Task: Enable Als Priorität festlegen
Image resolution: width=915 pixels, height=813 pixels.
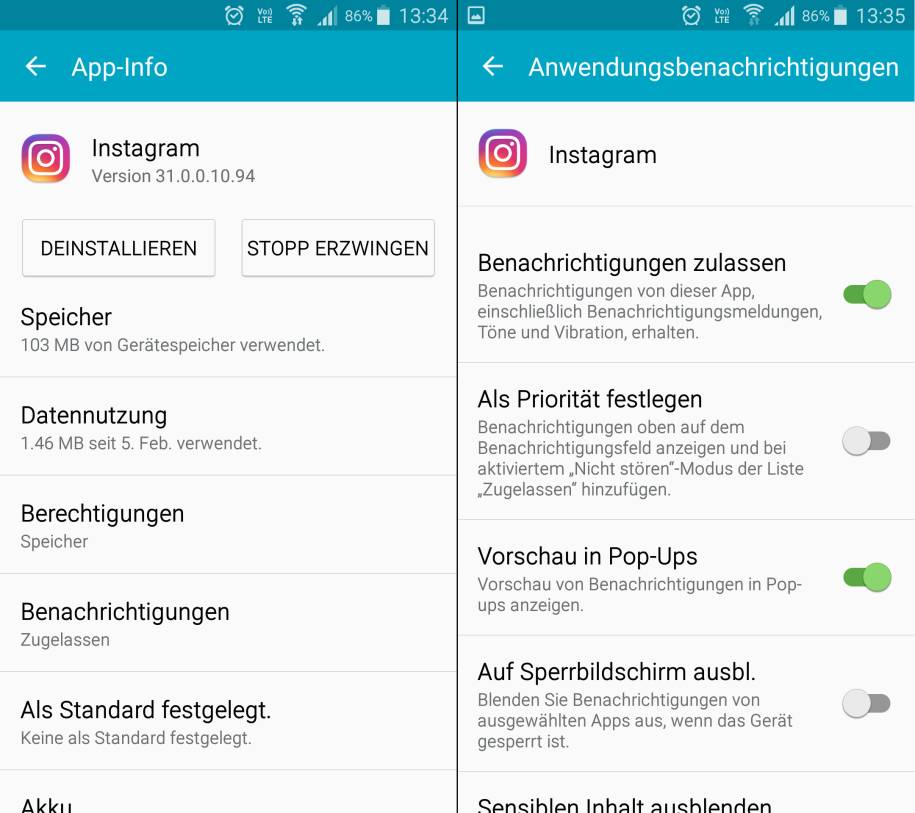Action: point(866,441)
